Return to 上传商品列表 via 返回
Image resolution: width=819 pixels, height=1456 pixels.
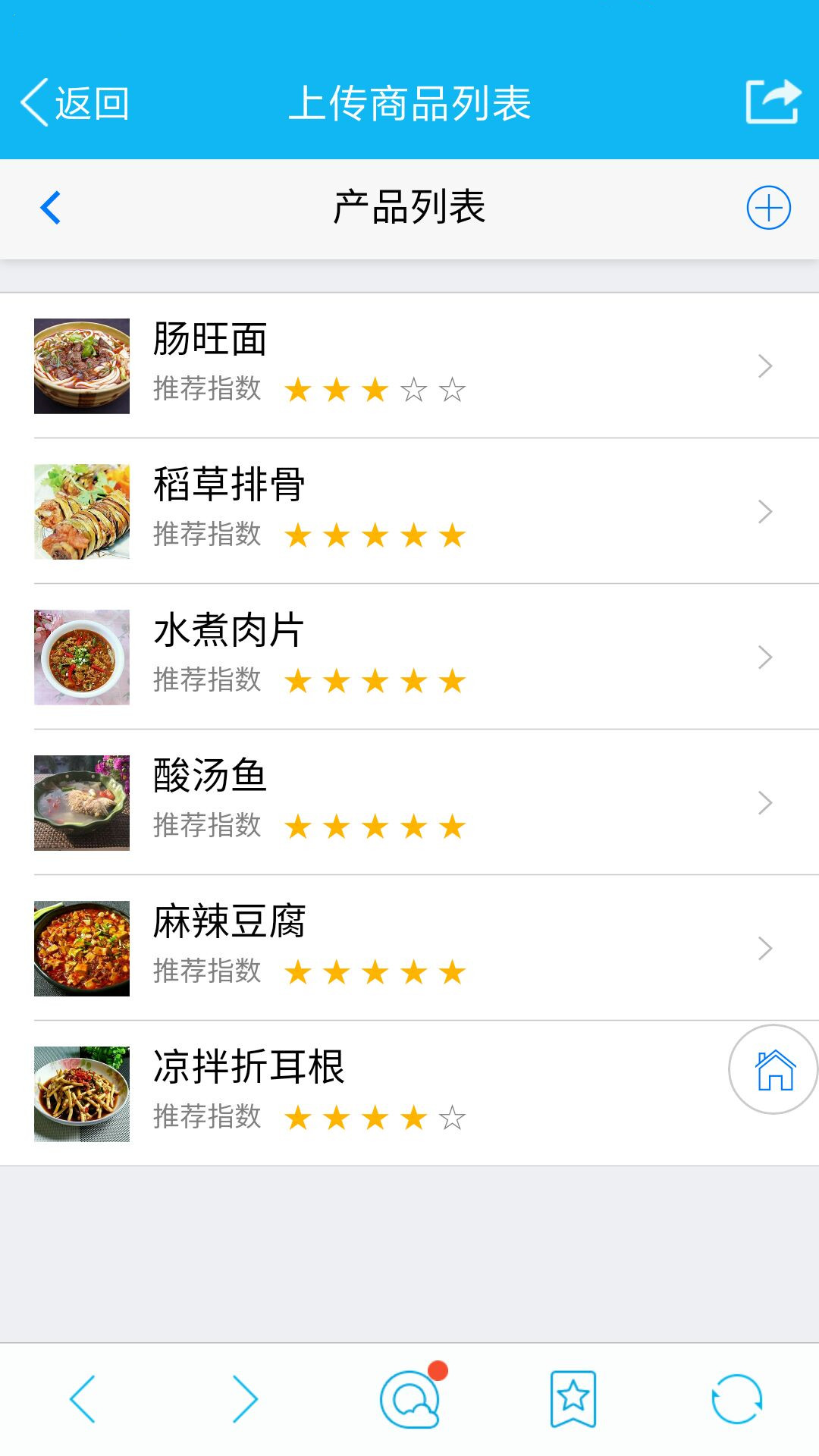tap(76, 101)
